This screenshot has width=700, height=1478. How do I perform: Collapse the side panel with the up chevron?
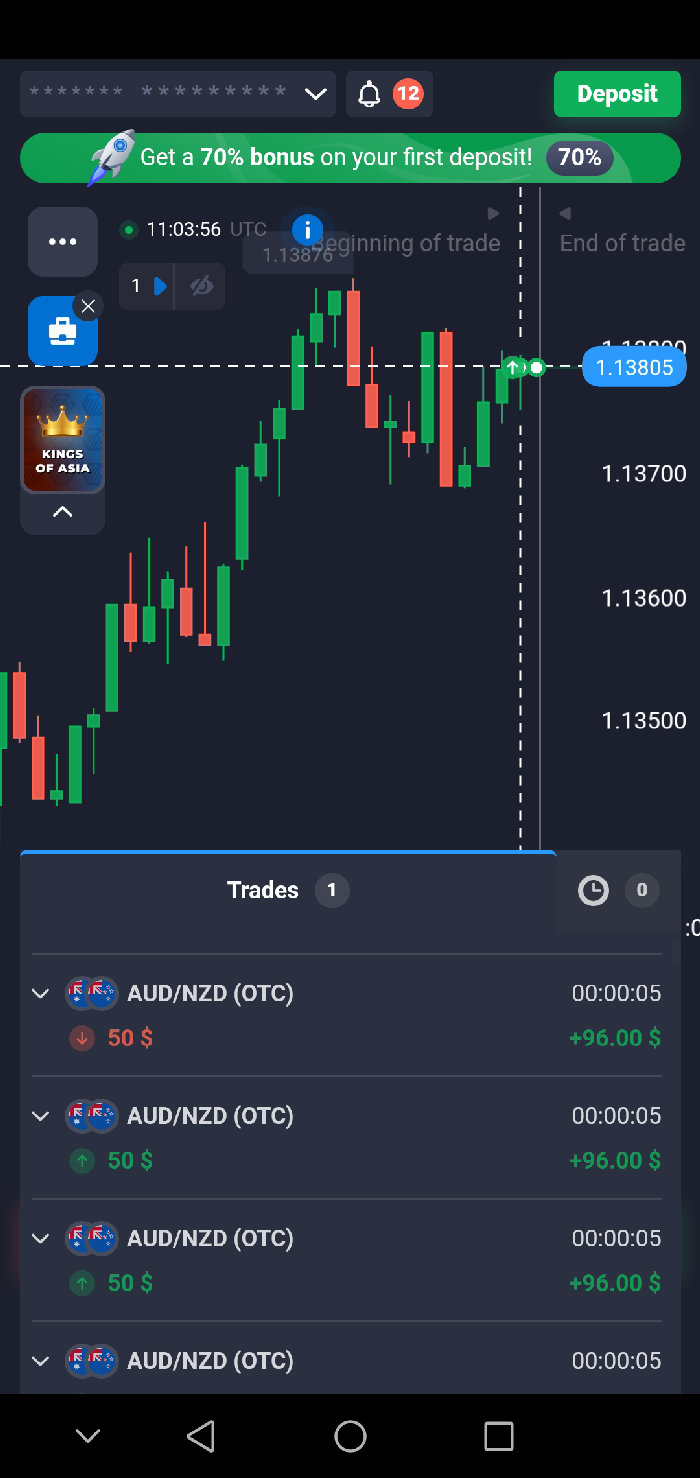(63, 512)
